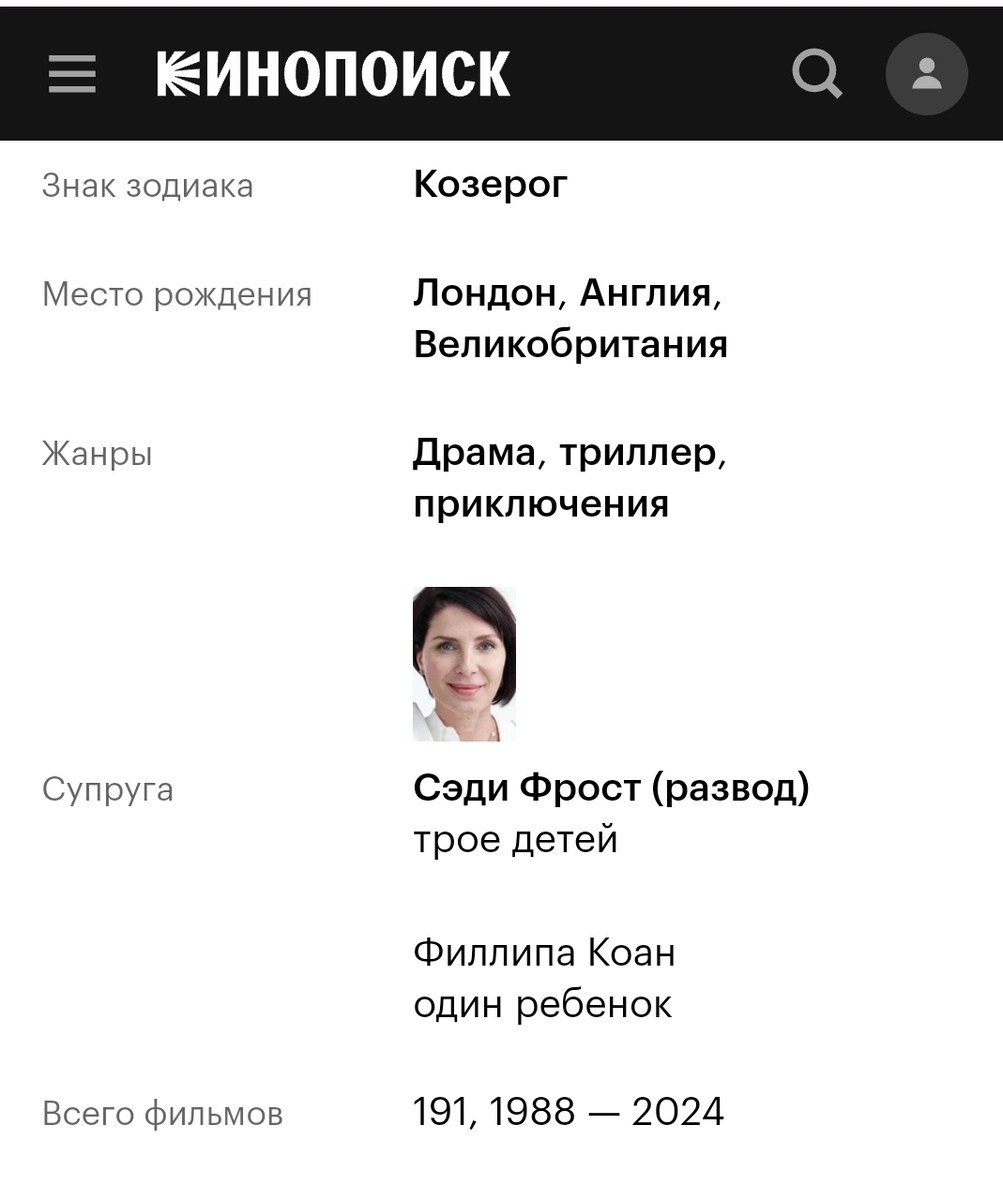The image size is (1003, 1200).
Task: Open the Великобритания country link
Action: (x=571, y=344)
